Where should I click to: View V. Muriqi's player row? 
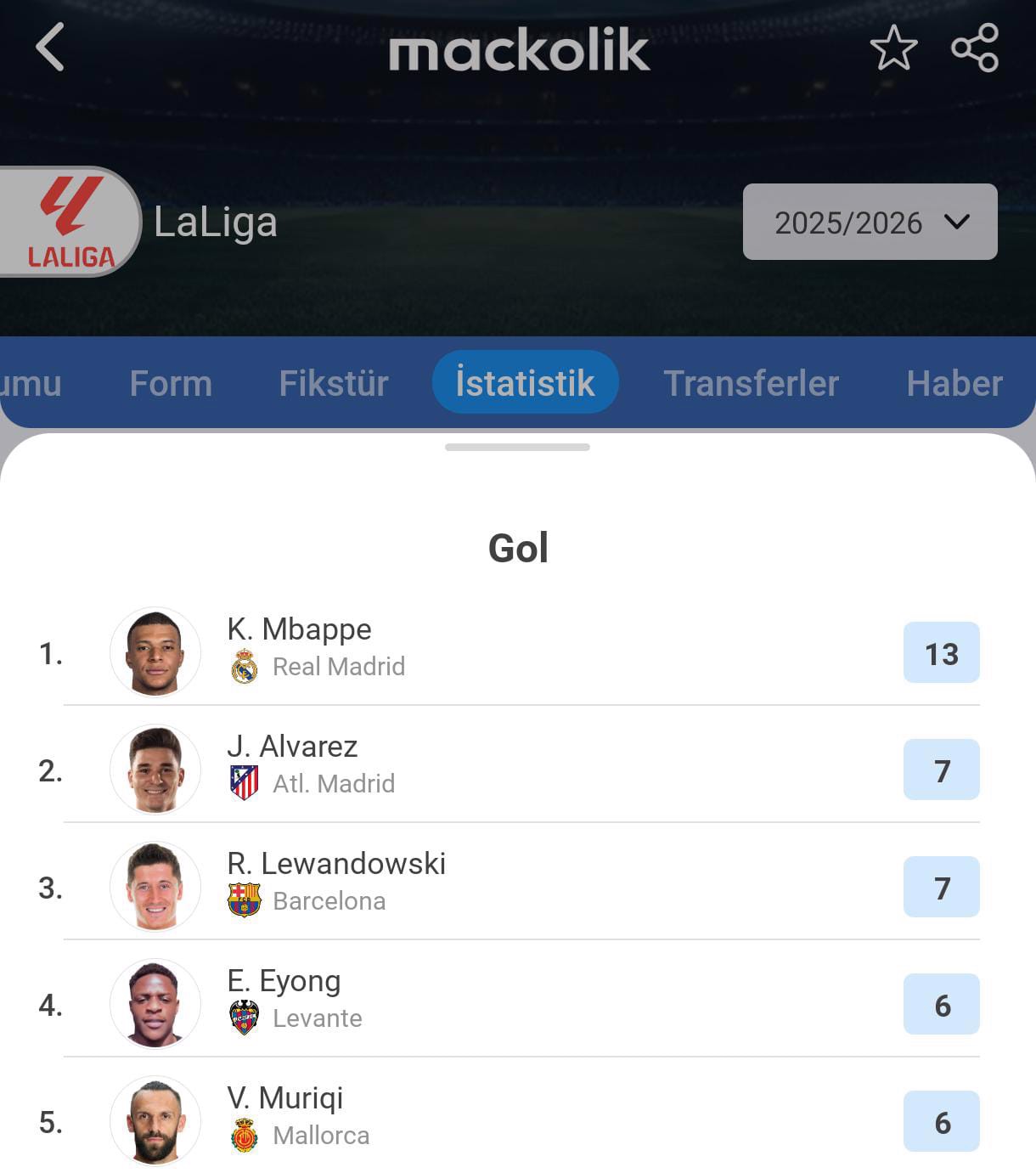518,1121
